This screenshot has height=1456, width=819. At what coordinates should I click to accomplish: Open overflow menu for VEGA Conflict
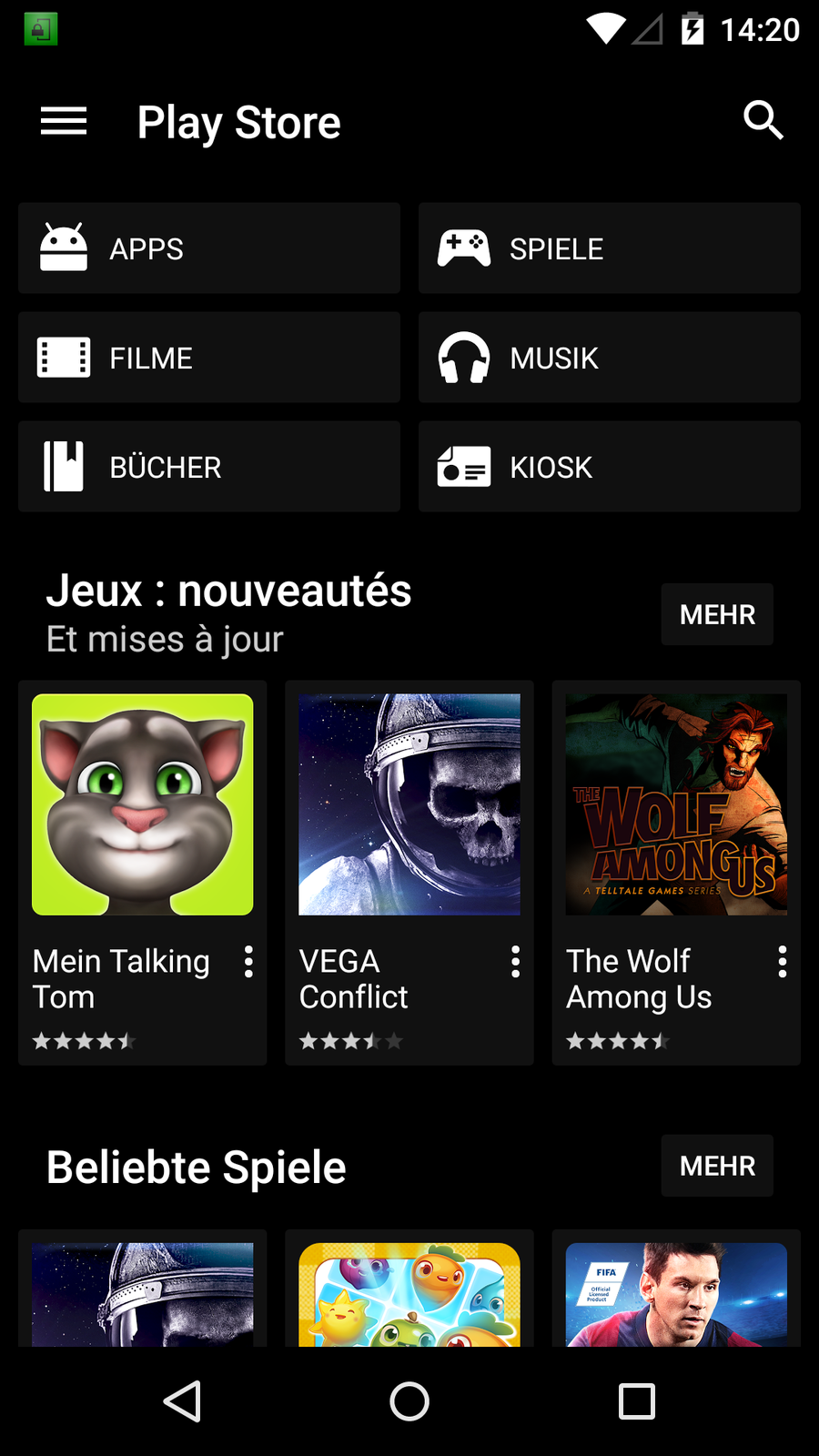point(515,962)
